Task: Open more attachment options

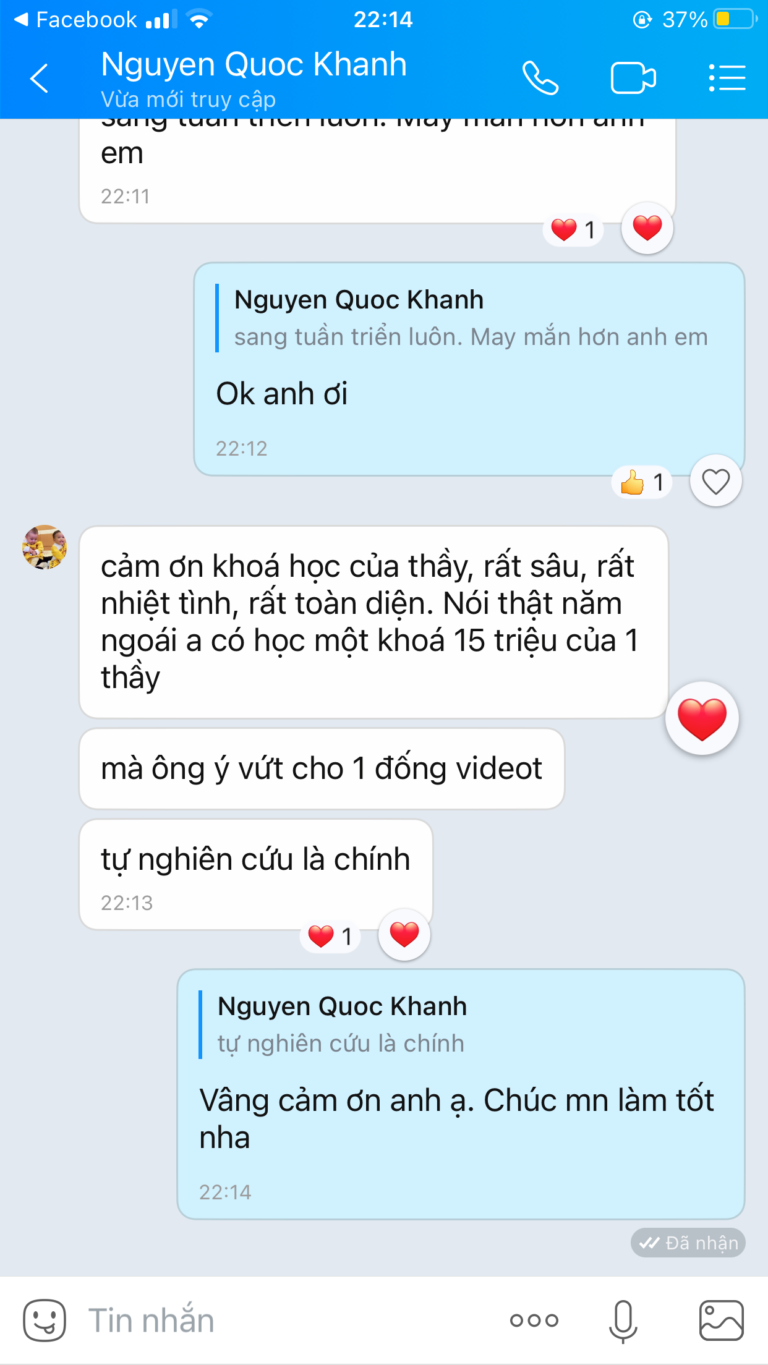Action: [x=534, y=1320]
